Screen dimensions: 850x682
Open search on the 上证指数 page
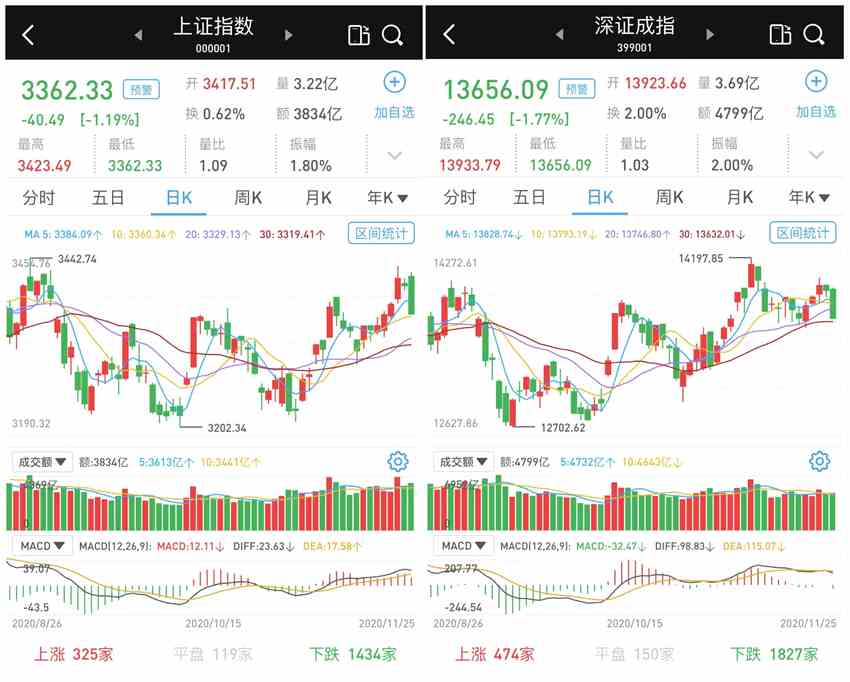point(393,35)
